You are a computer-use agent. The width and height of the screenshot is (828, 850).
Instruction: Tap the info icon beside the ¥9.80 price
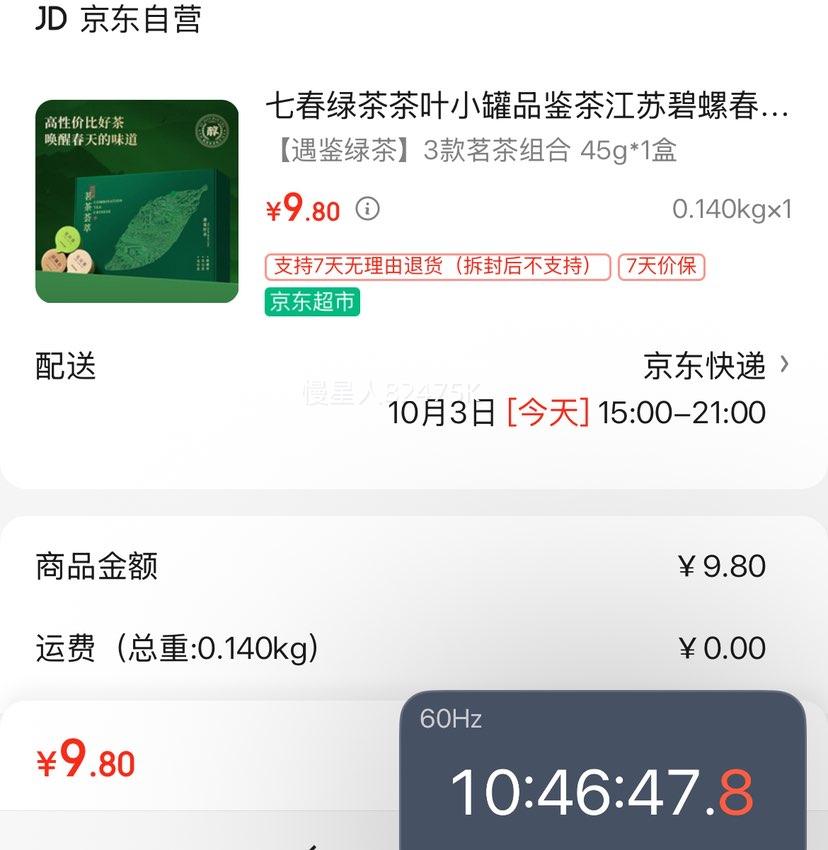368,209
